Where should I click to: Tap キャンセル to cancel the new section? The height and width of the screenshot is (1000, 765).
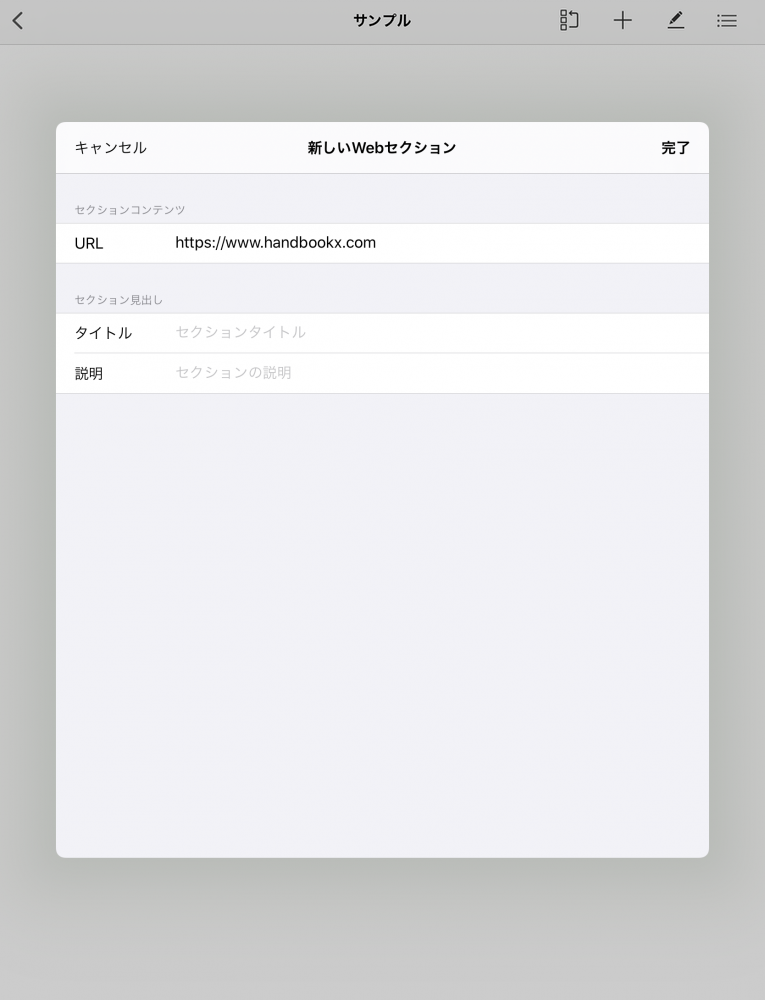(x=110, y=148)
